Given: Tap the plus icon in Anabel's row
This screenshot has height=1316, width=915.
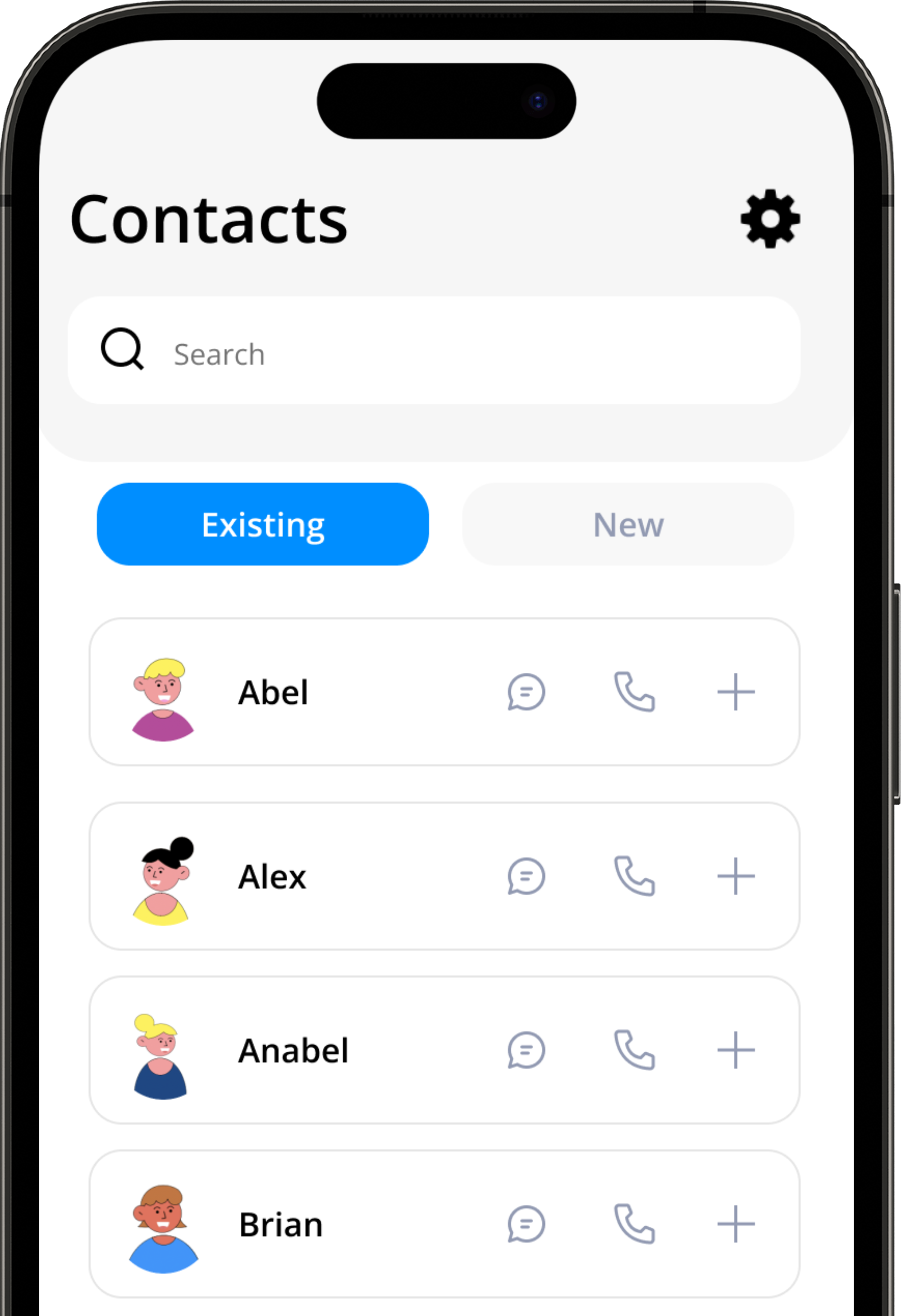Looking at the screenshot, I should 736,1050.
